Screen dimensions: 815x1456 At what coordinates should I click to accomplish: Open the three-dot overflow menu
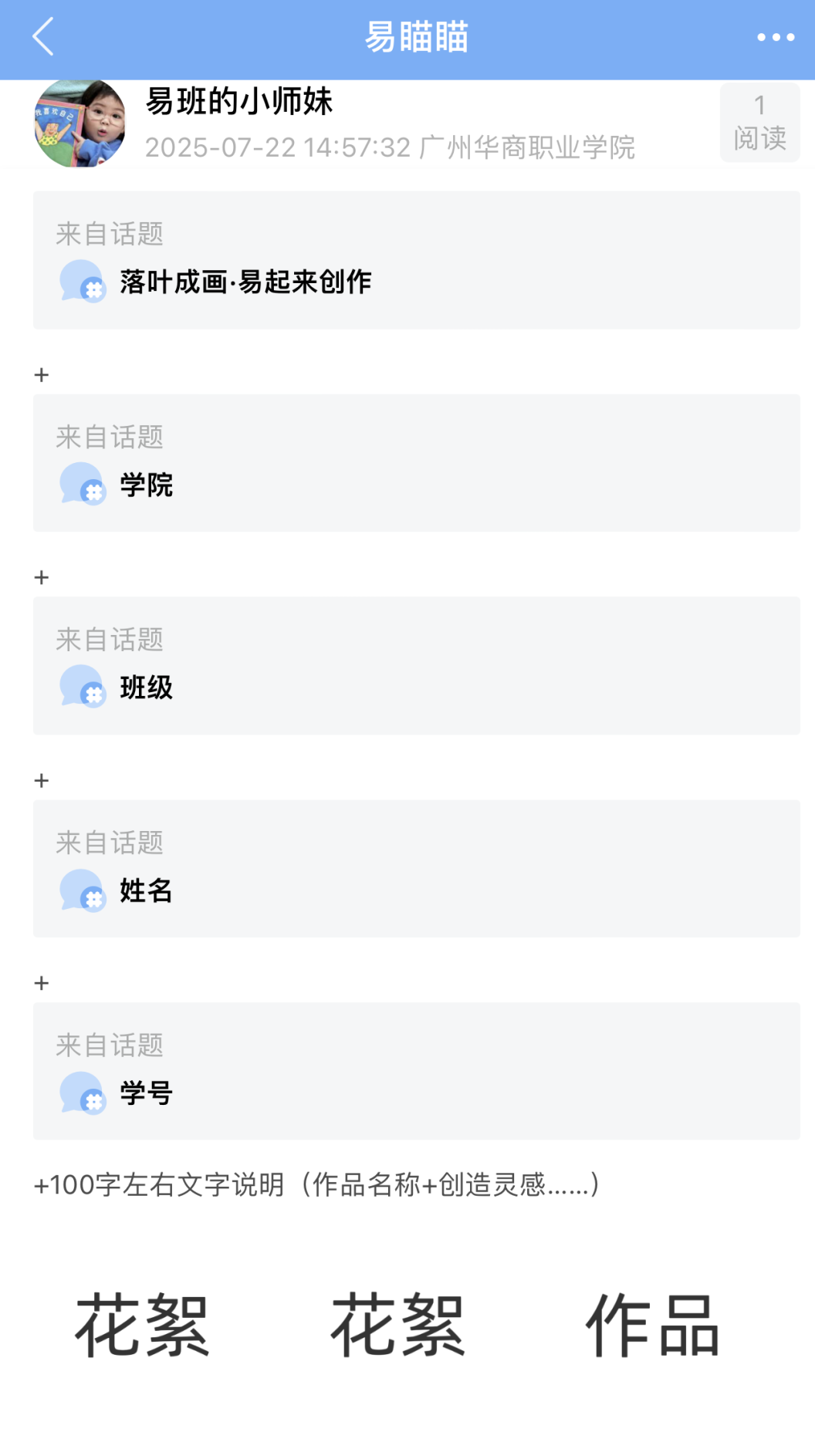pos(775,37)
